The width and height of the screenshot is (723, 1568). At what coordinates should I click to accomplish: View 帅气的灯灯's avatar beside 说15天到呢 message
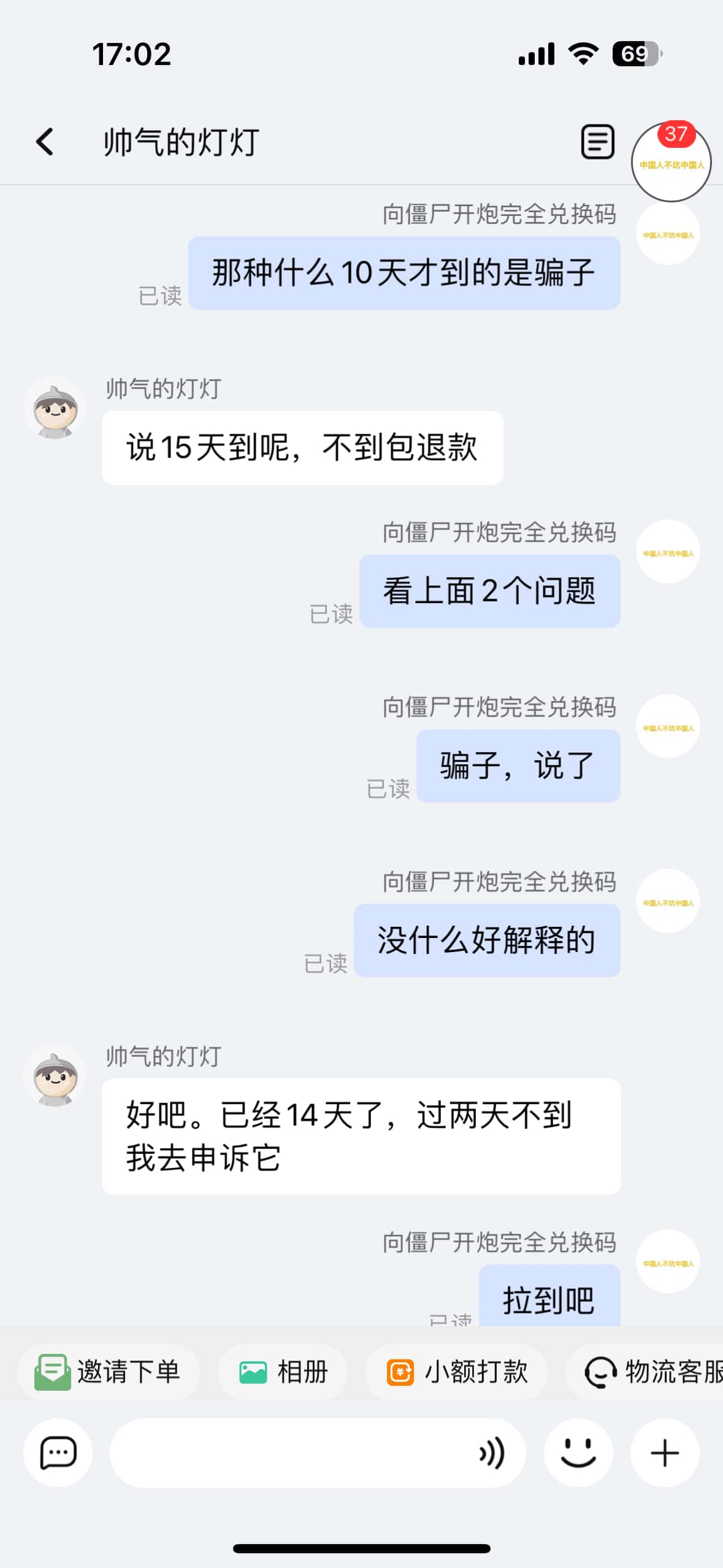click(x=55, y=409)
